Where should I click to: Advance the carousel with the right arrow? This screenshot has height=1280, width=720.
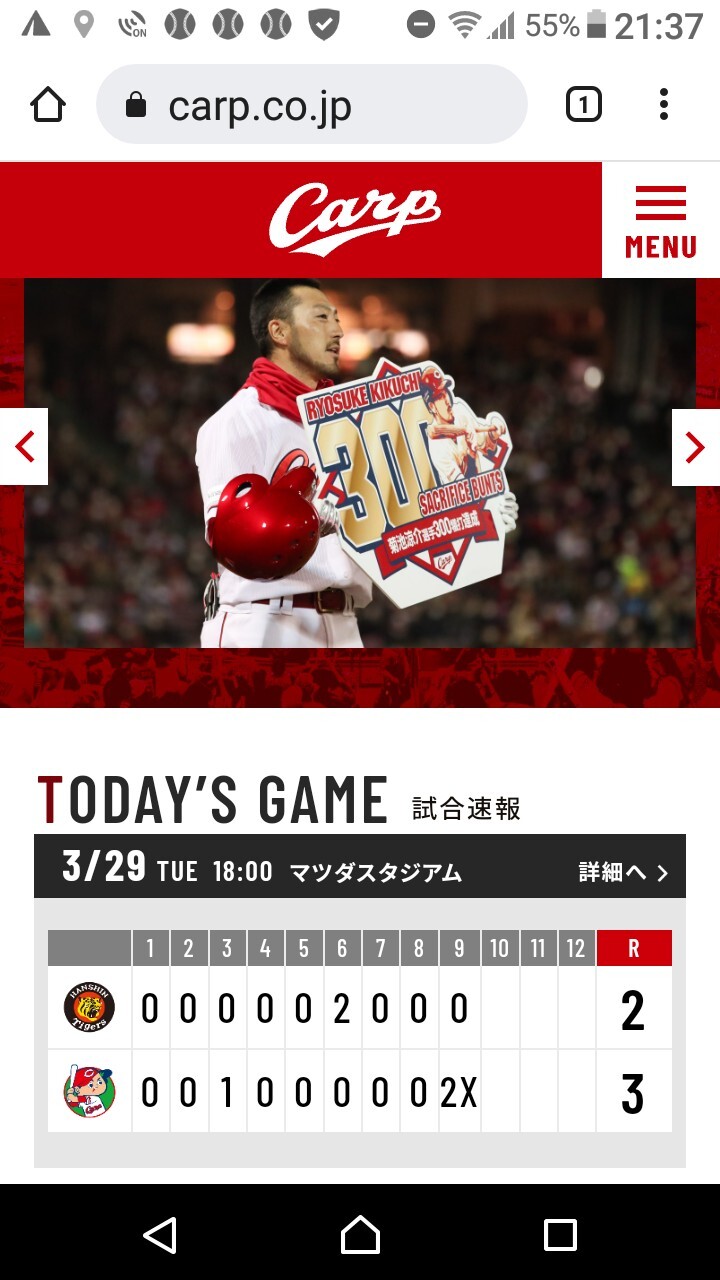pos(696,448)
